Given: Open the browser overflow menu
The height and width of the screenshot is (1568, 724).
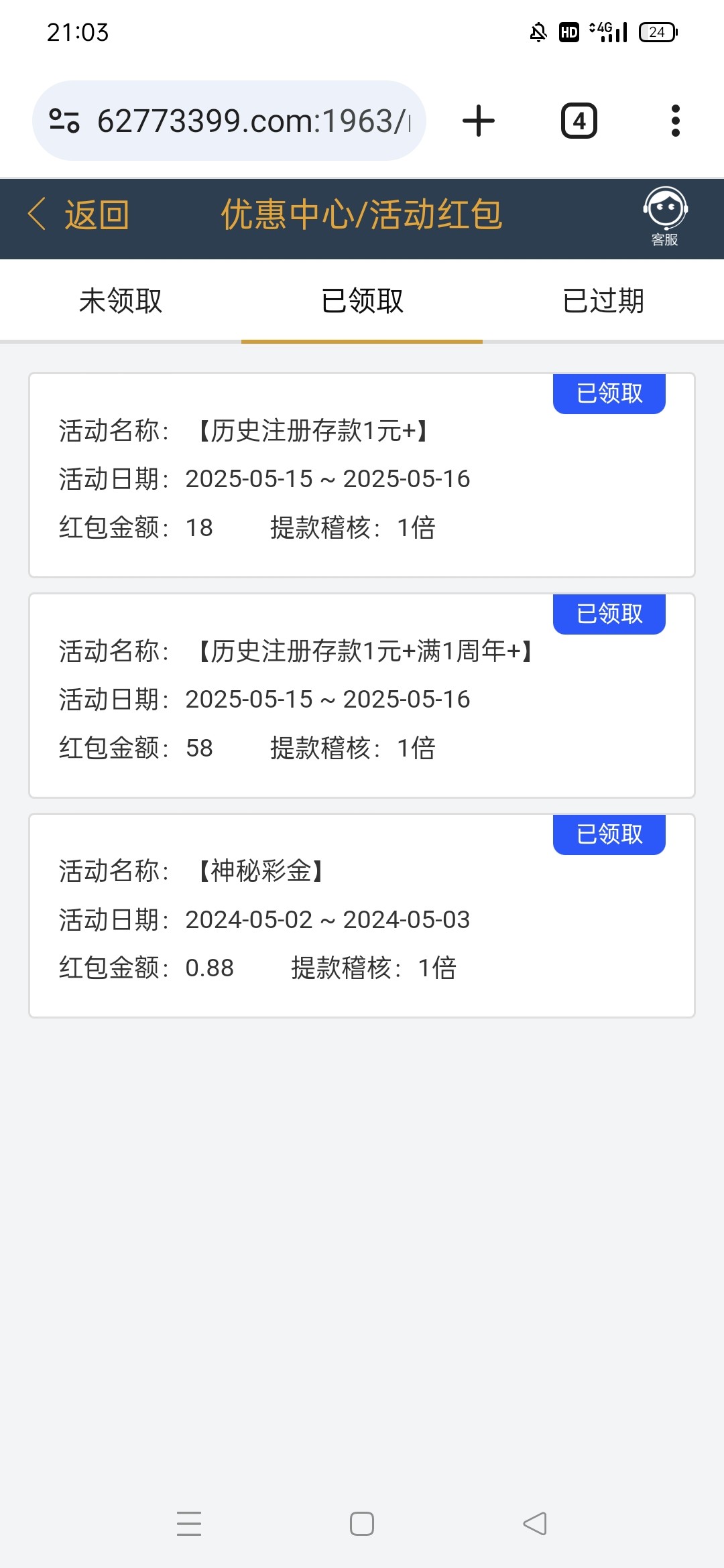Looking at the screenshot, I should click(676, 121).
